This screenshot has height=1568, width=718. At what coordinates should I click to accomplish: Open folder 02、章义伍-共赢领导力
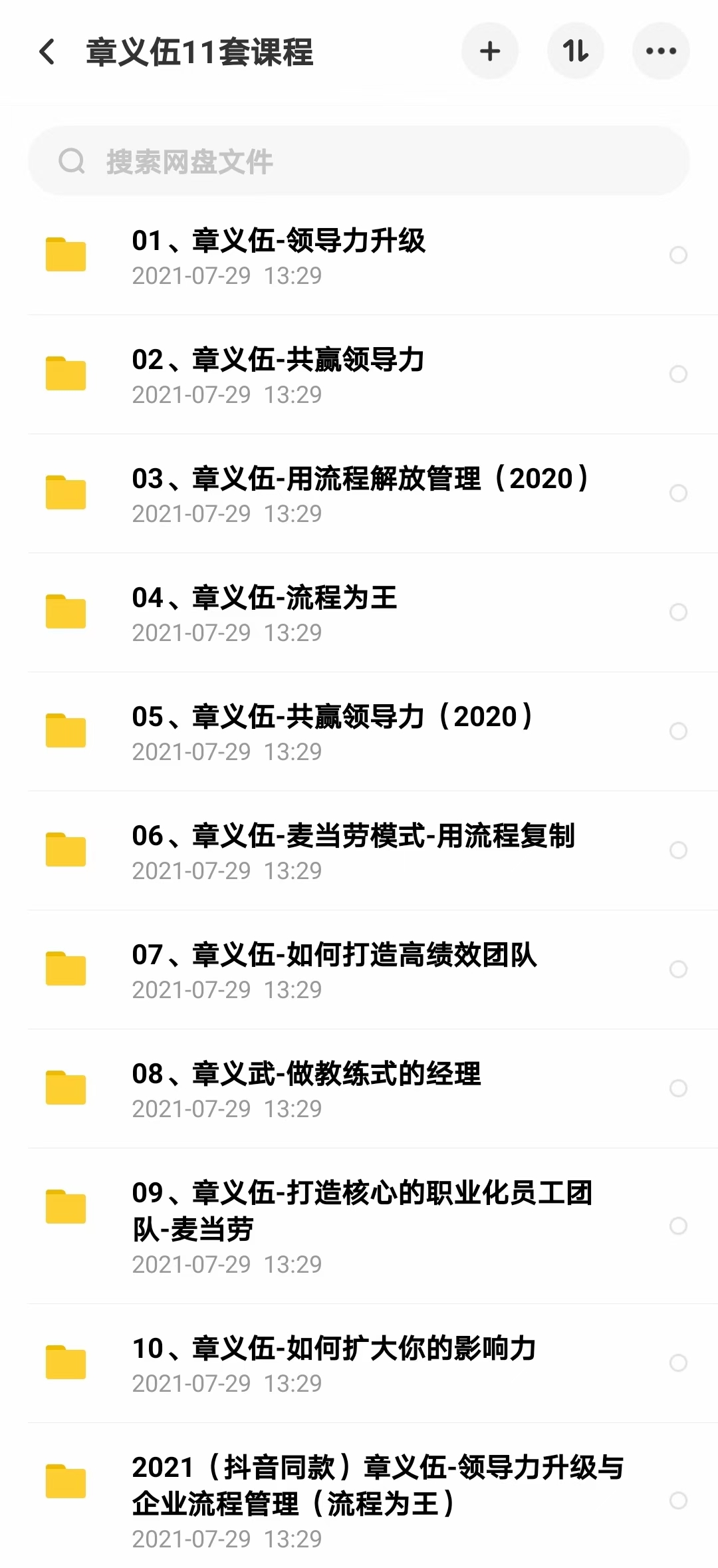[x=359, y=375]
